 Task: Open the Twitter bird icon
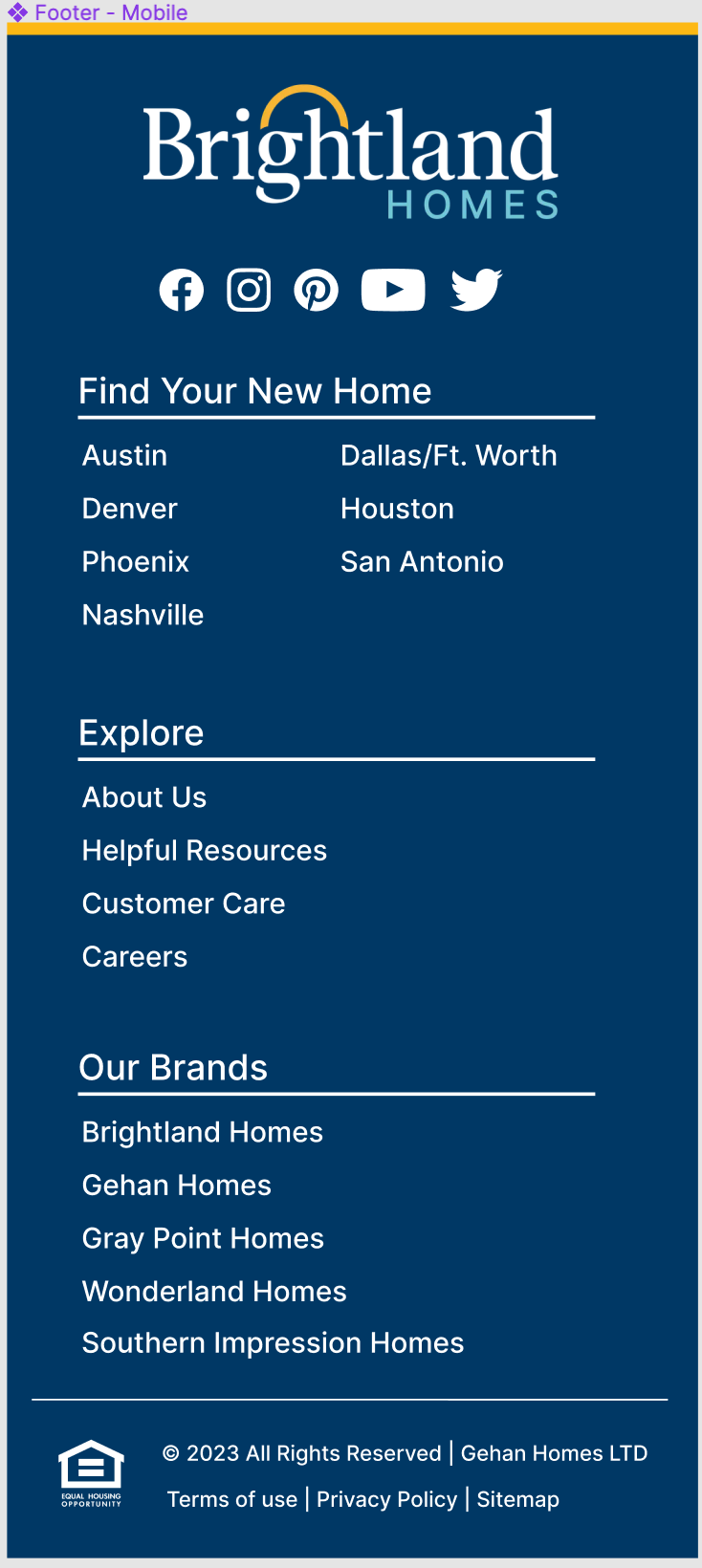click(476, 290)
